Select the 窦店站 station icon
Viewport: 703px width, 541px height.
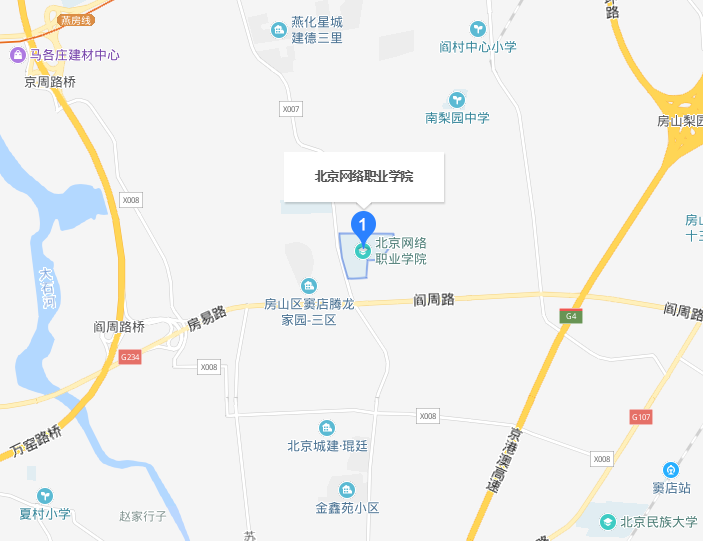[672, 470]
